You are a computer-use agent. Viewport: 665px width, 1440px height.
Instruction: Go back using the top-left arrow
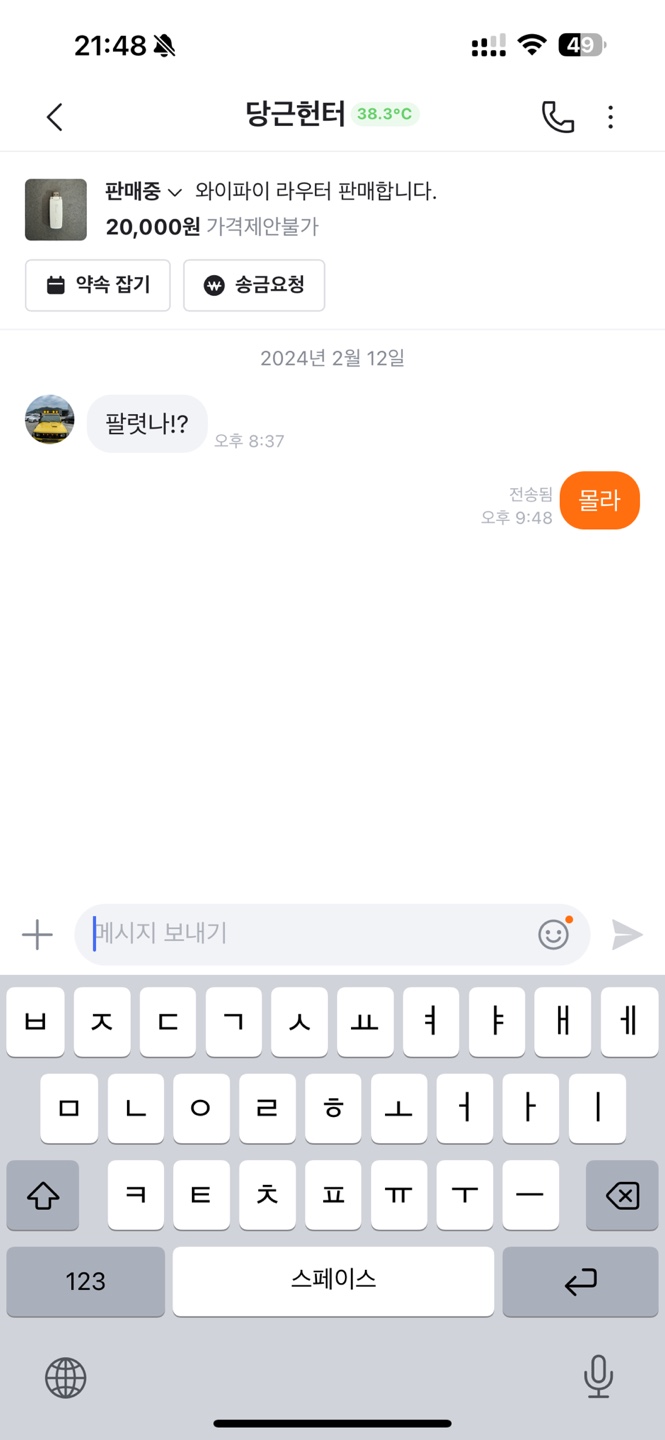coord(55,117)
